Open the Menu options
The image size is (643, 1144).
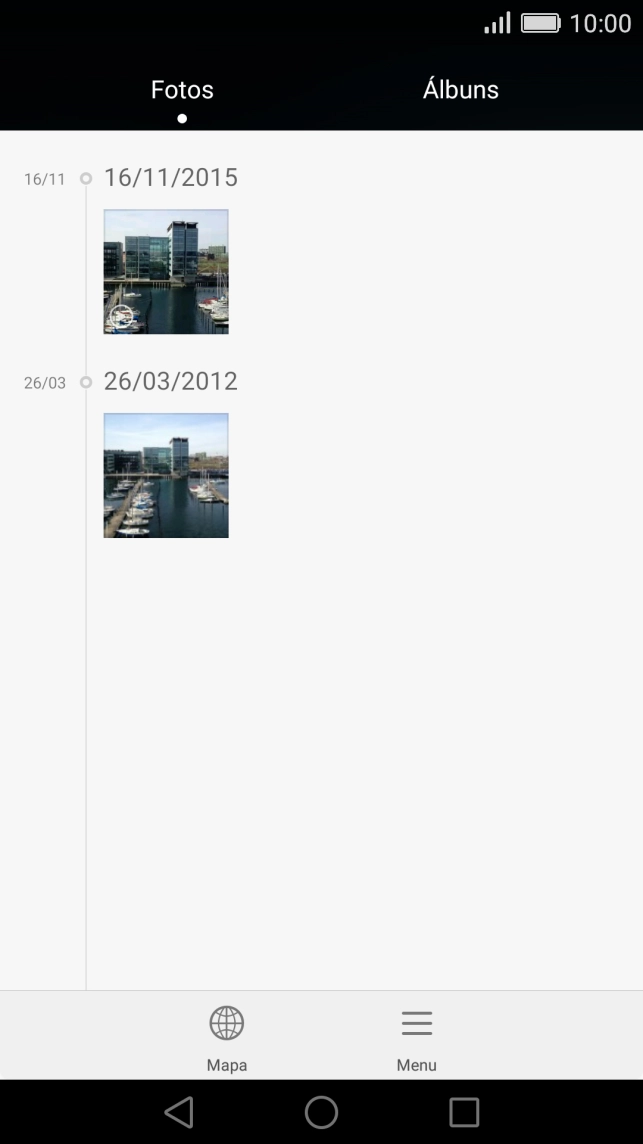[416, 1037]
